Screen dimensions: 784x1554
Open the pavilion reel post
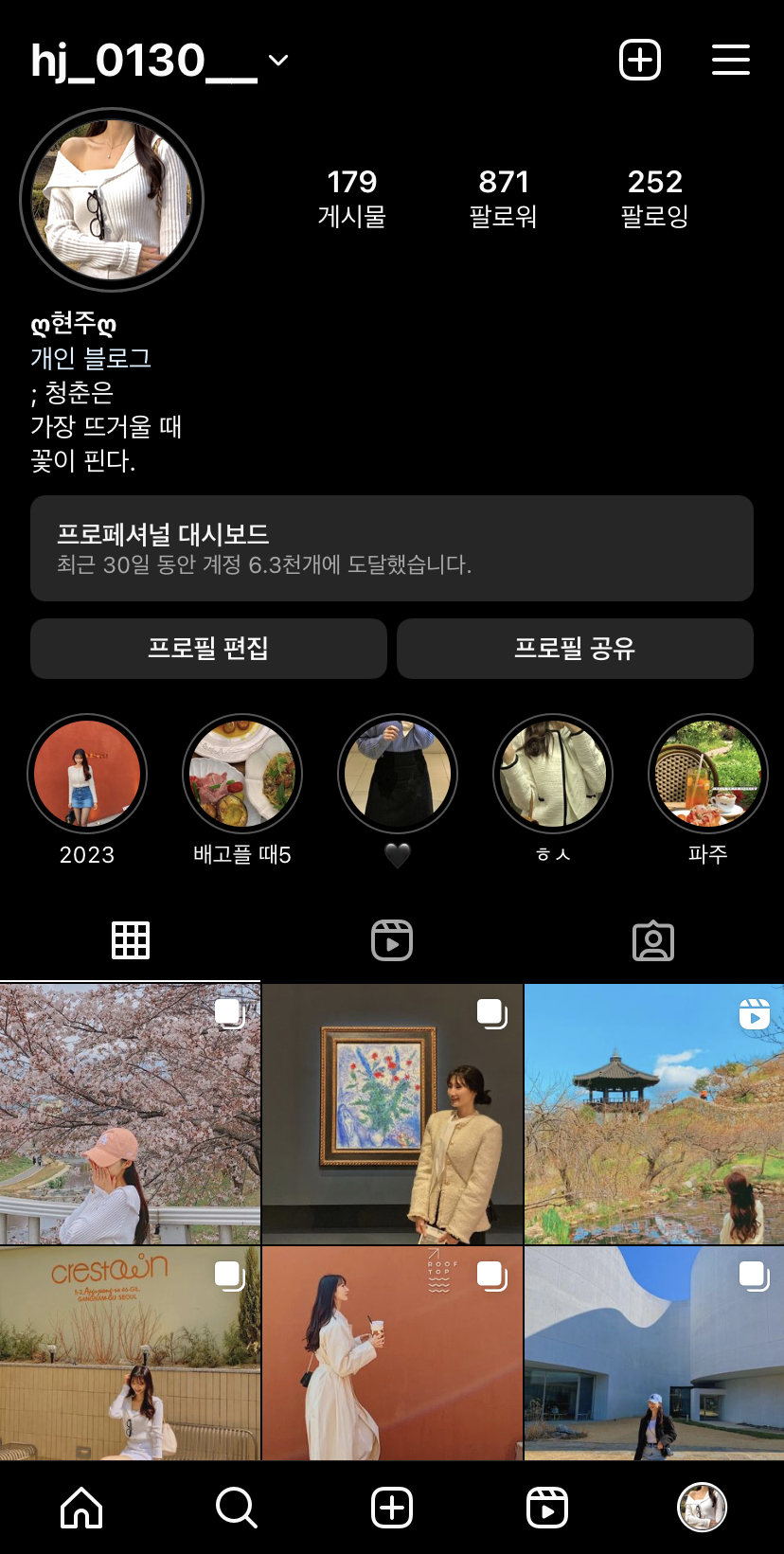654,1114
